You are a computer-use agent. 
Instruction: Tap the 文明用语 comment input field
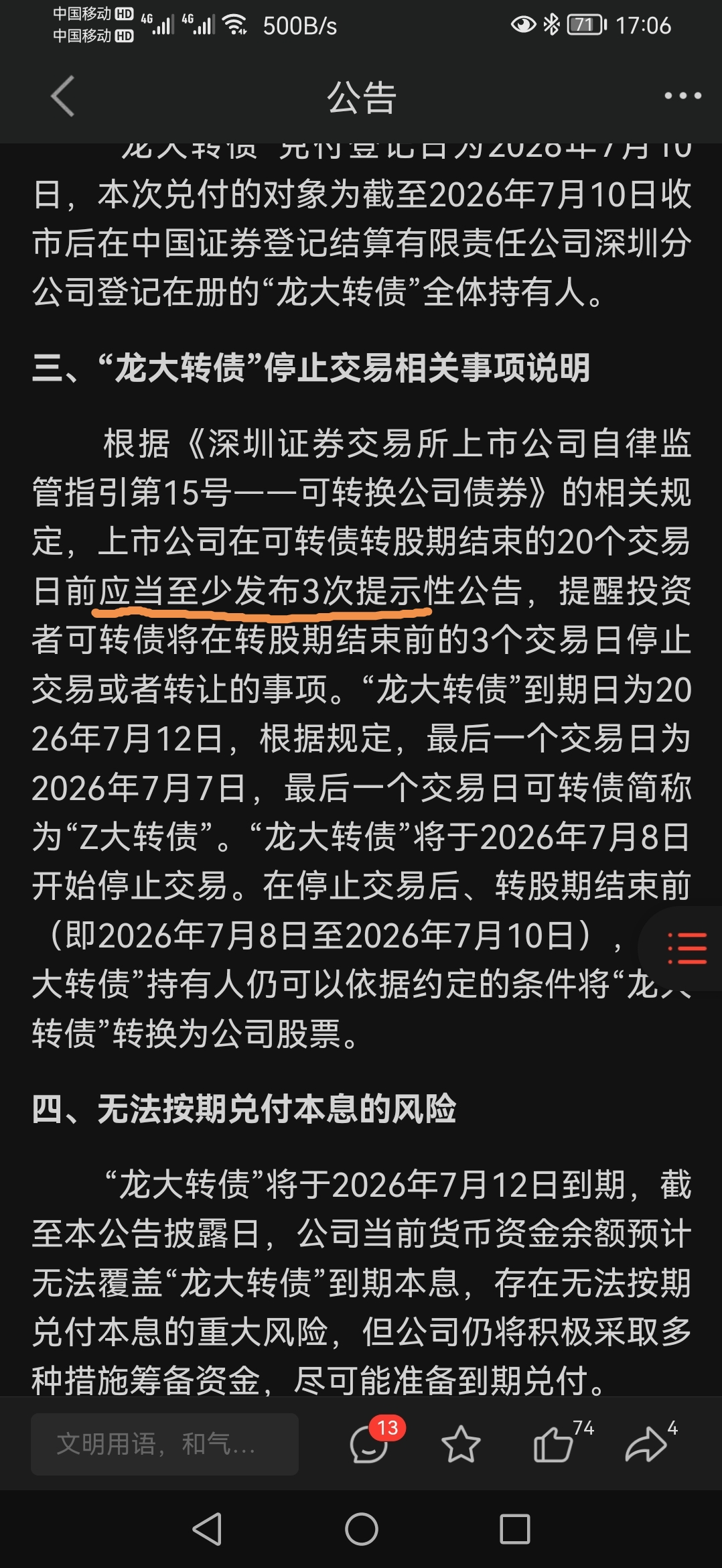pyautogui.click(x=165, y=1445)
